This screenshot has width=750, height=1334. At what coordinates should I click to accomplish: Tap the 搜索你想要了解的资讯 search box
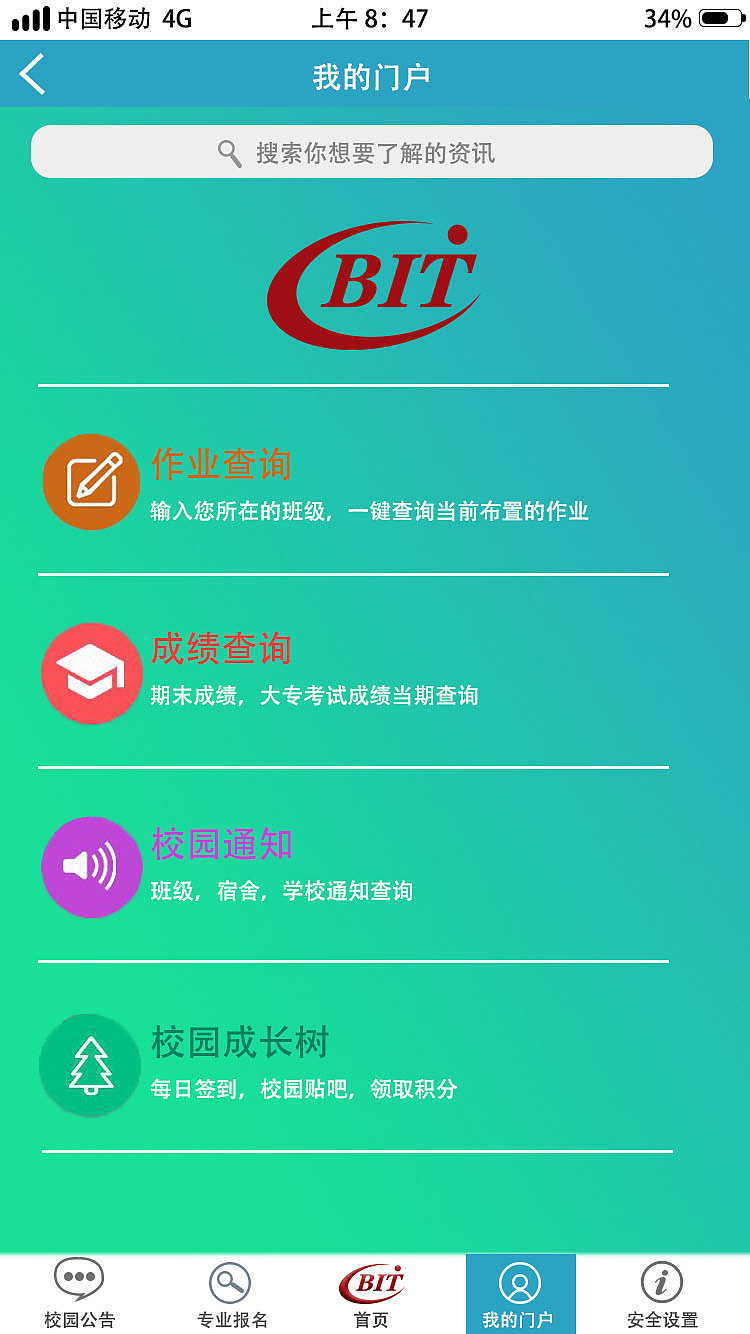(372, 152)
